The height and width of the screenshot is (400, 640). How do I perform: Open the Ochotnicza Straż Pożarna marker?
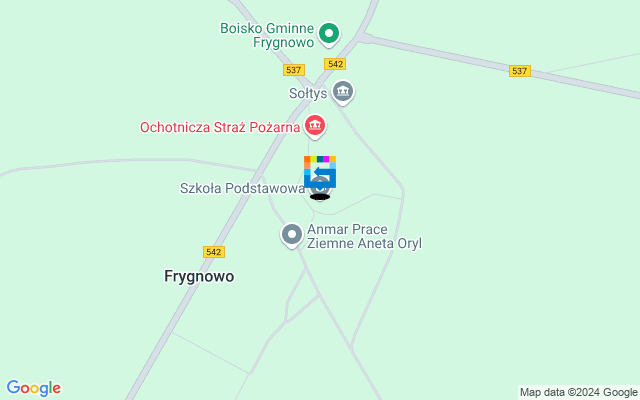coord(315,126)
